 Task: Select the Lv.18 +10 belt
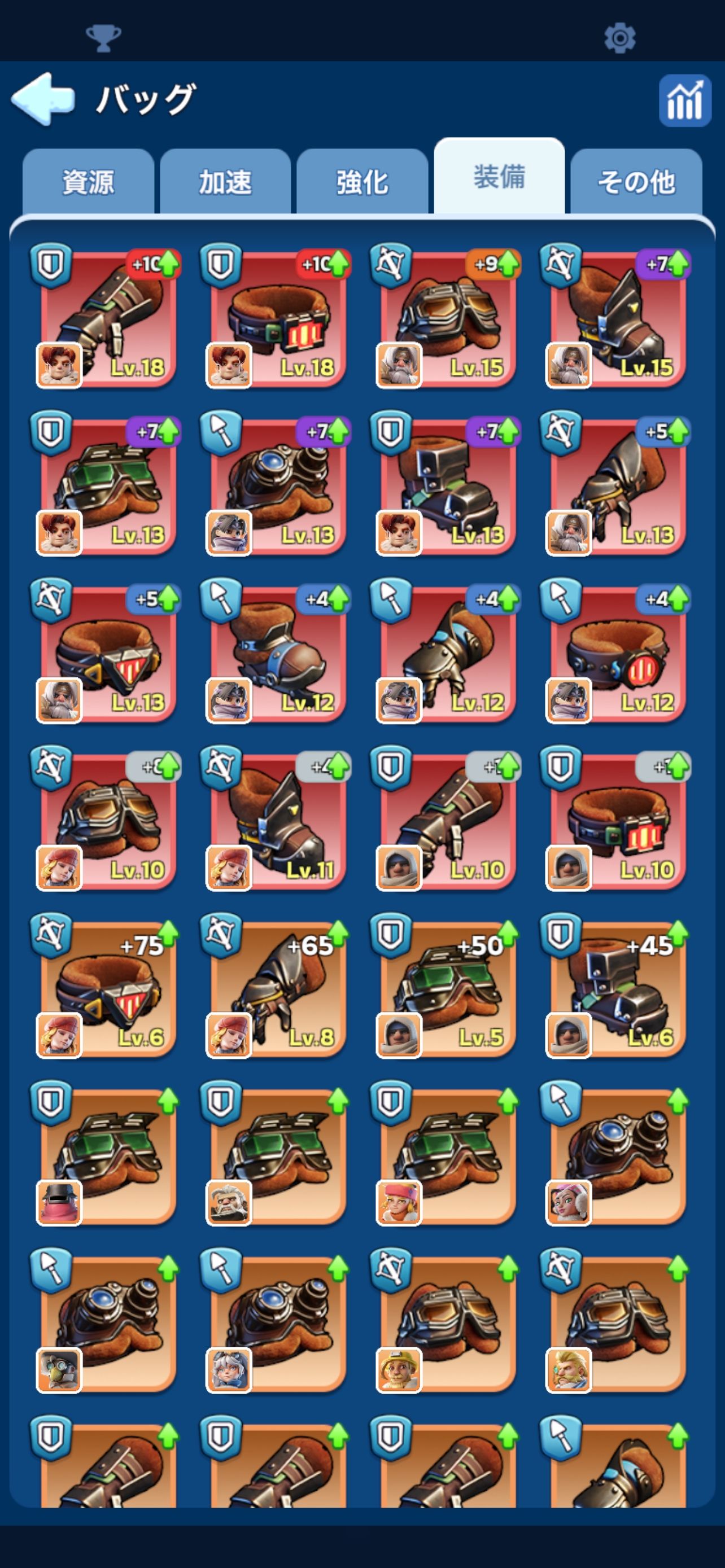(x=278, y=318)
